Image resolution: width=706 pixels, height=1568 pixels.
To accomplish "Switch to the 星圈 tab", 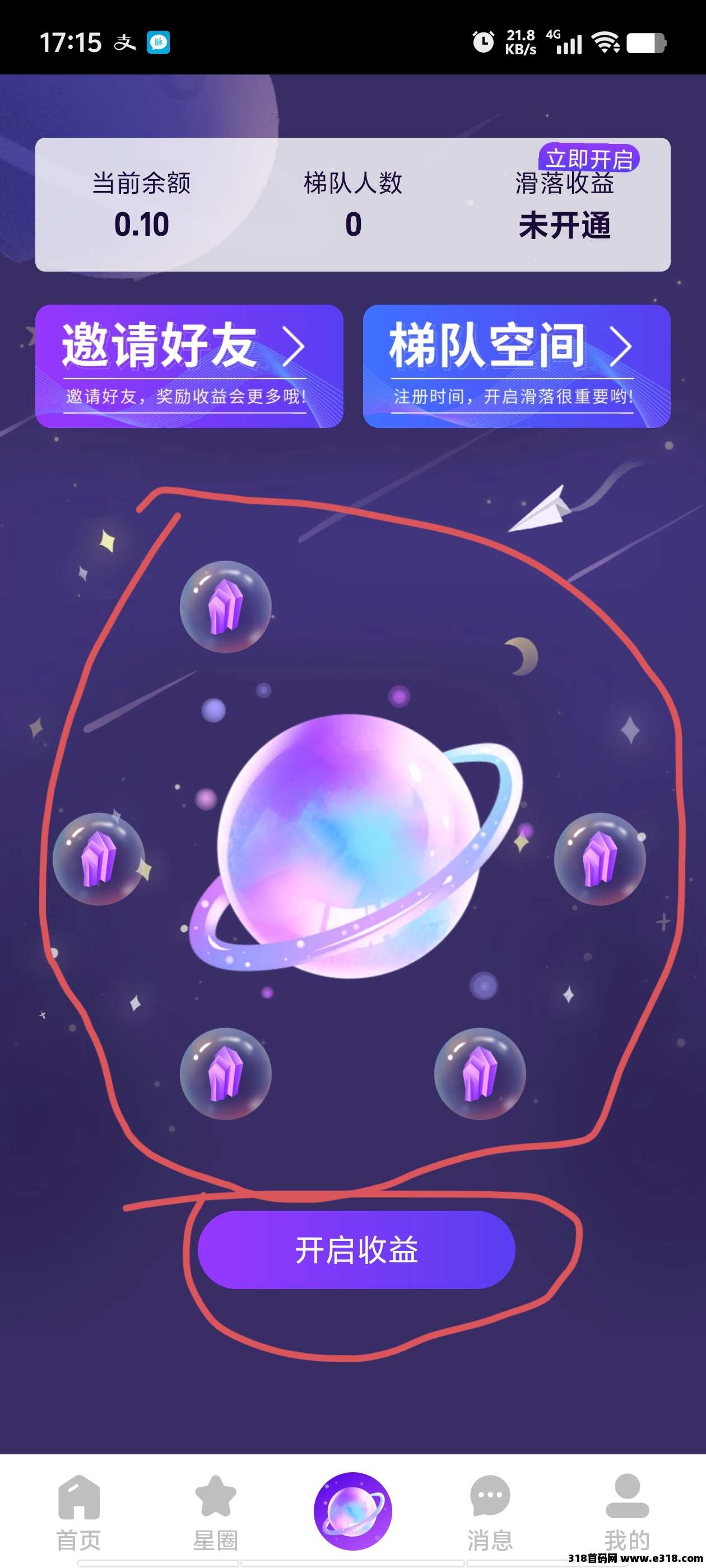I will pos(215,1512).
